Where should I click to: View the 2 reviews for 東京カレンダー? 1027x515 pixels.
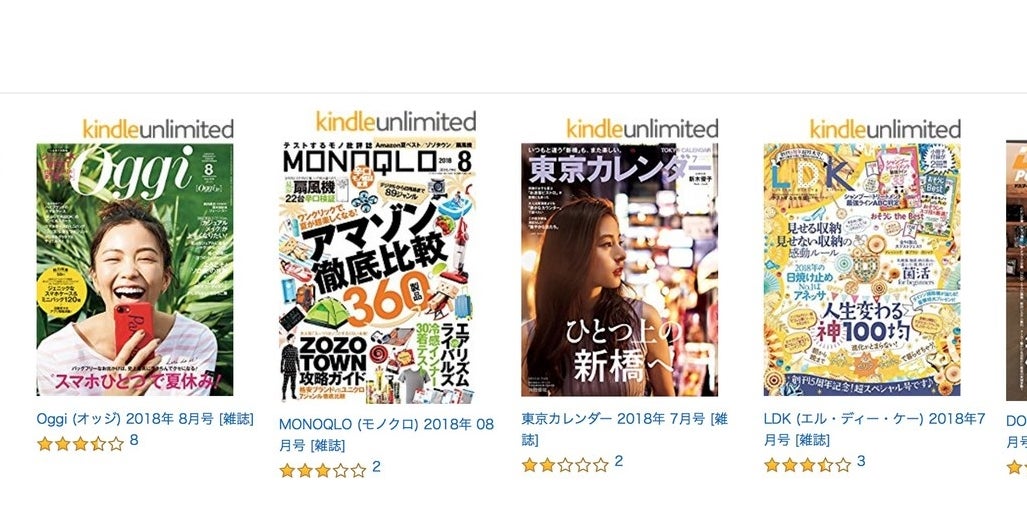618,461
